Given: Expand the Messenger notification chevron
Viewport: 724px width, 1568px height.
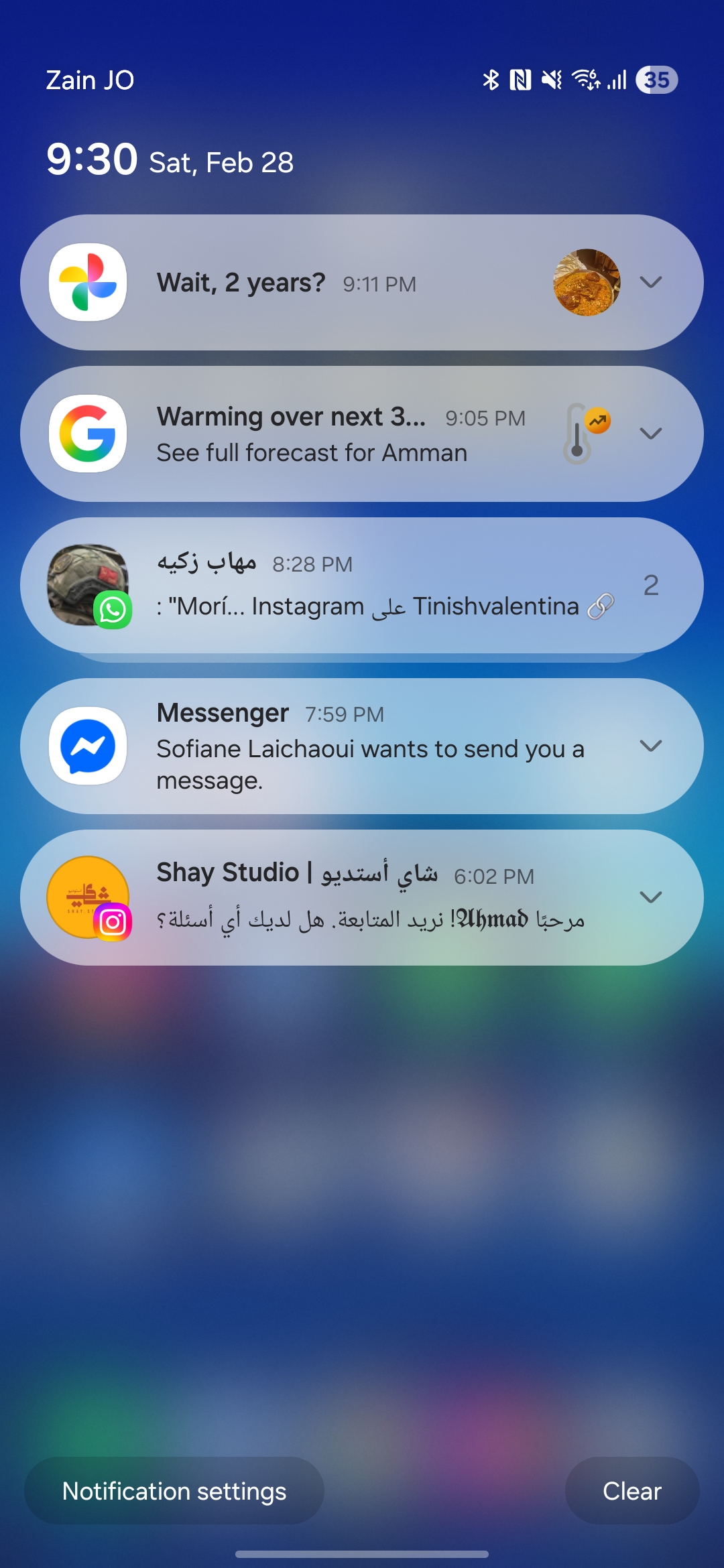Looking at the screenshot, I should point(650,746).
